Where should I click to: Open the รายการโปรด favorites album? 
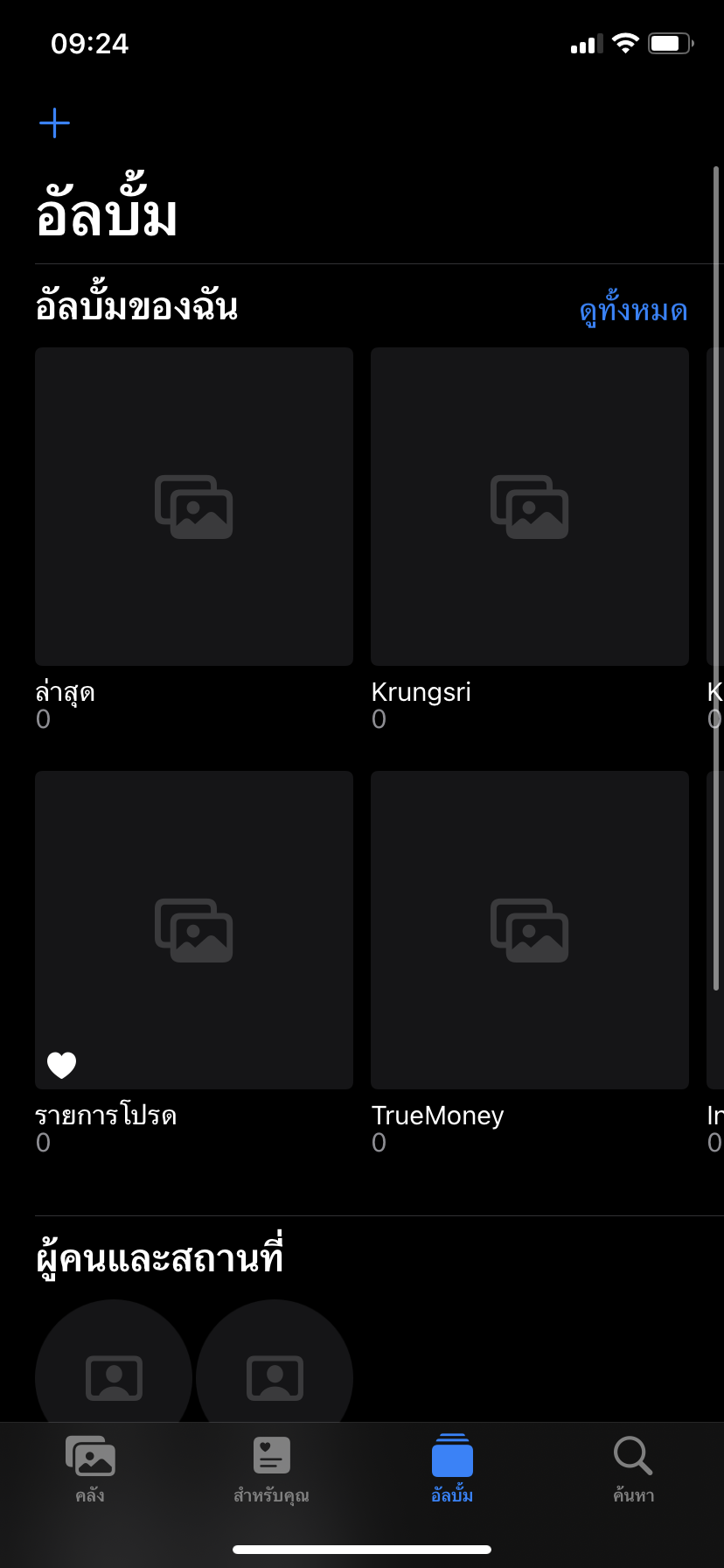(194, 930)
